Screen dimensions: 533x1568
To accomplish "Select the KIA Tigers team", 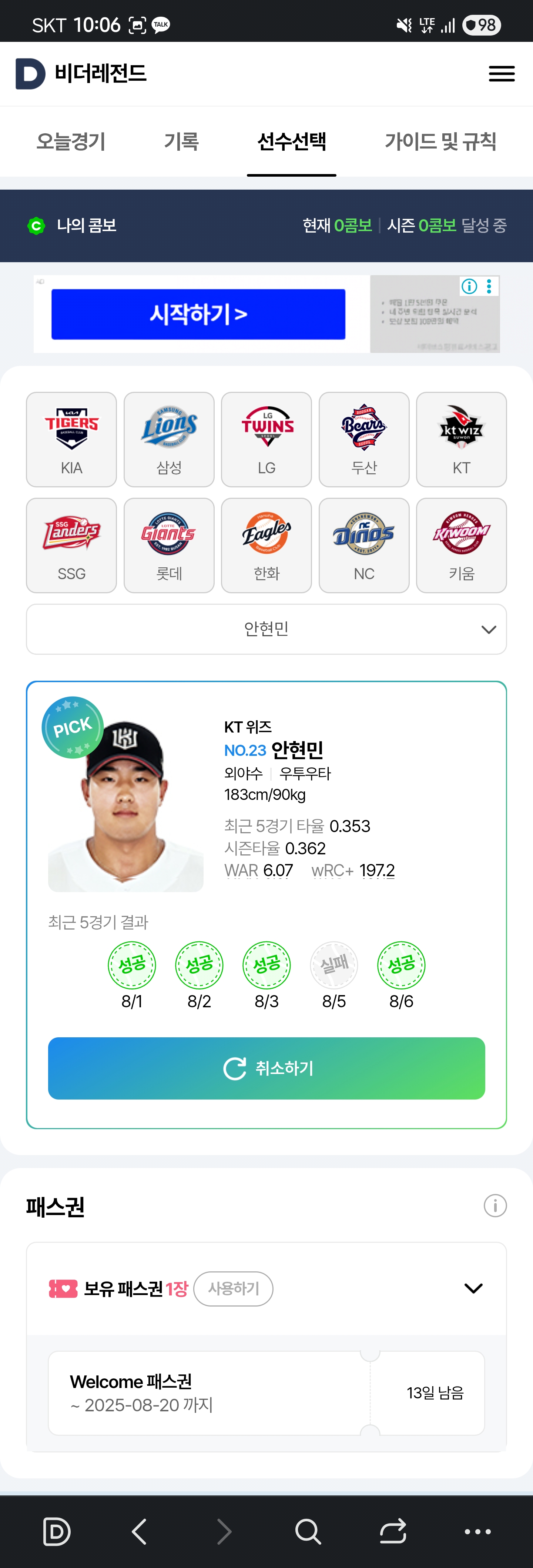I will point(71,439).
